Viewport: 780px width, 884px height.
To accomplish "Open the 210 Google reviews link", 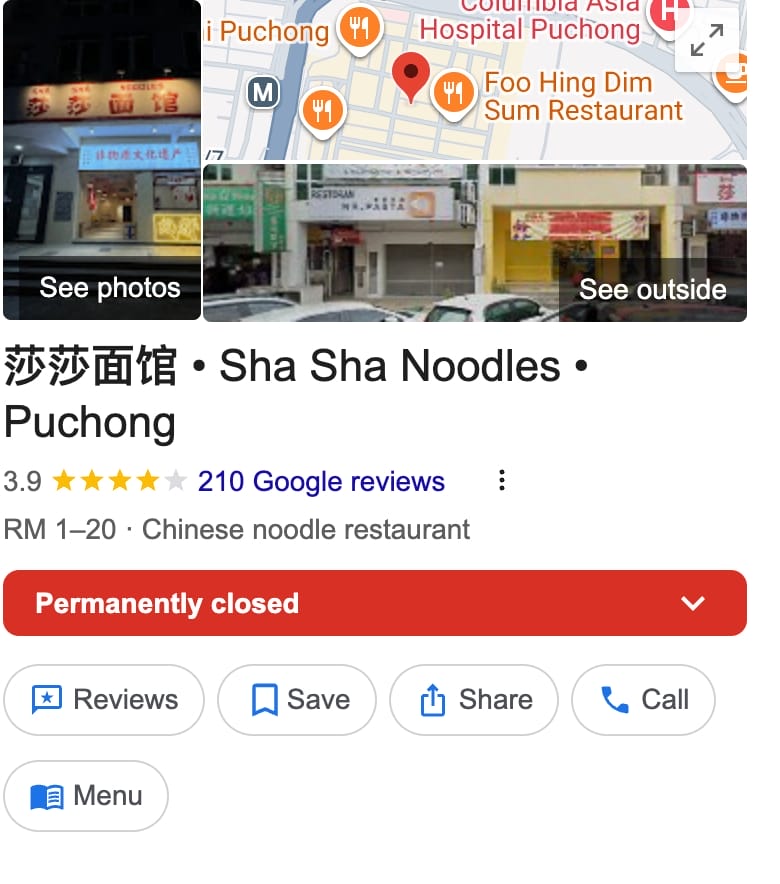I will 321,481.
